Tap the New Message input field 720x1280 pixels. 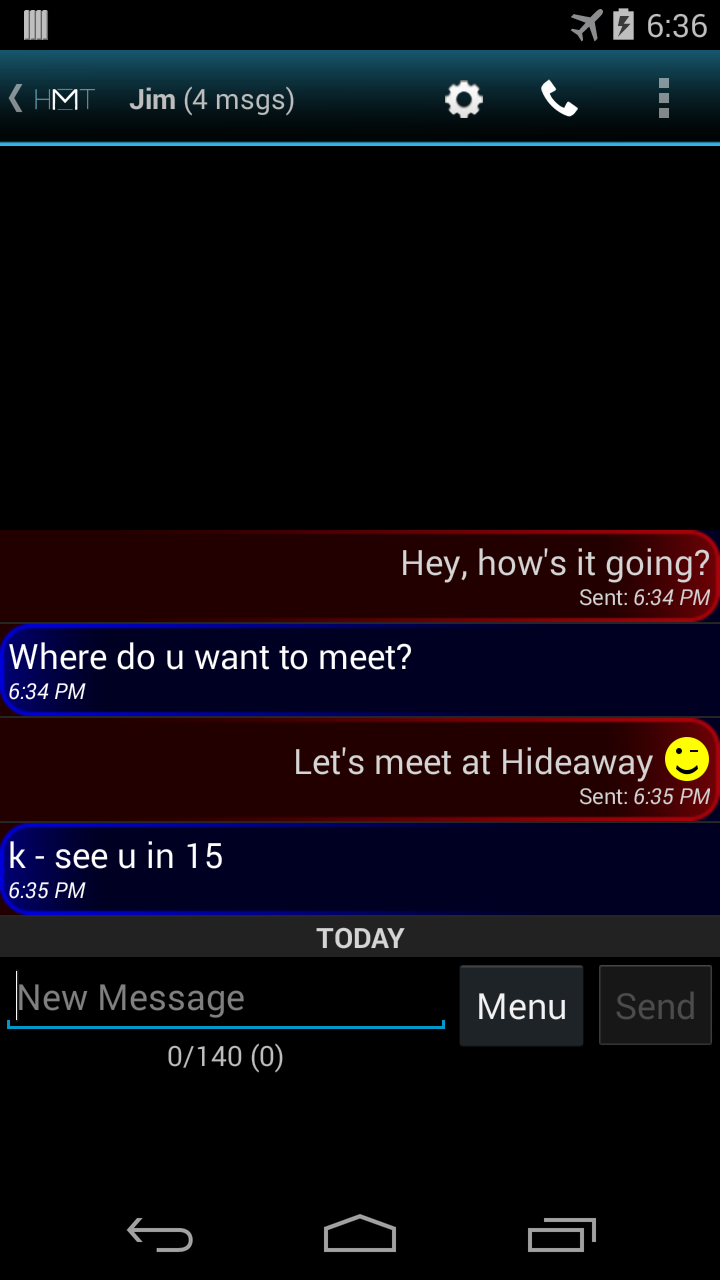227,996
